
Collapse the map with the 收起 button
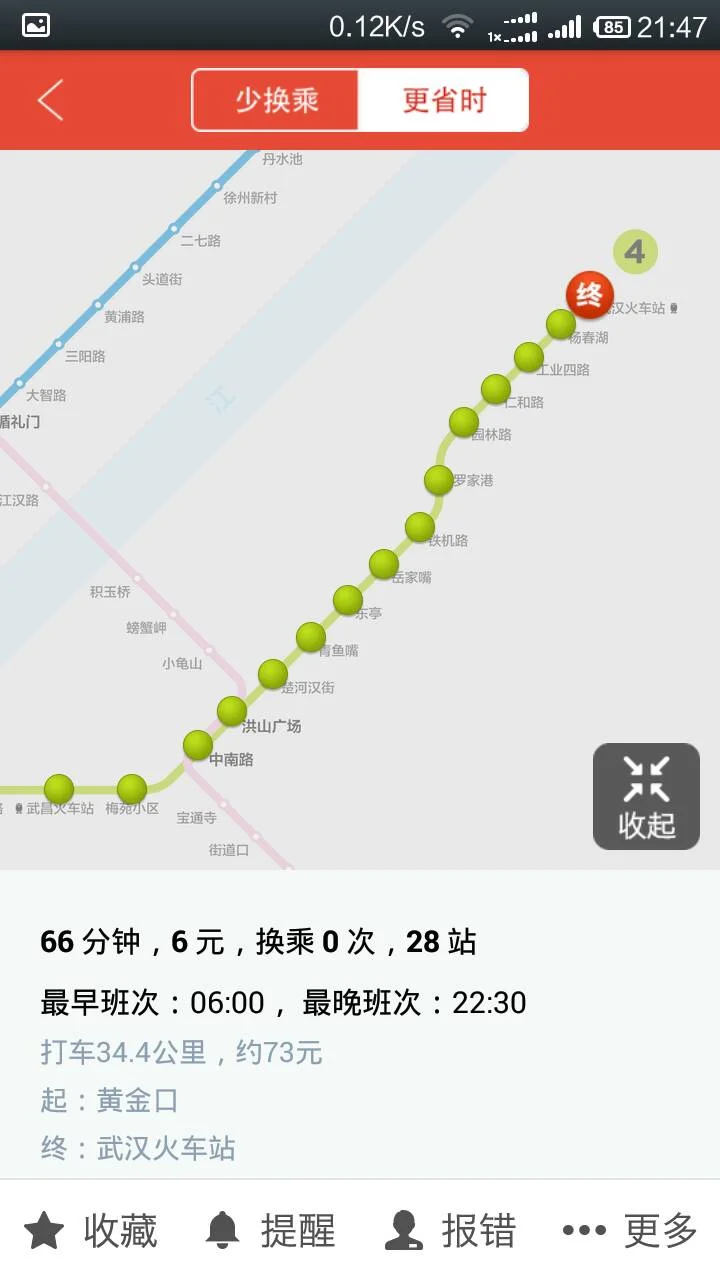click(645, 795)
